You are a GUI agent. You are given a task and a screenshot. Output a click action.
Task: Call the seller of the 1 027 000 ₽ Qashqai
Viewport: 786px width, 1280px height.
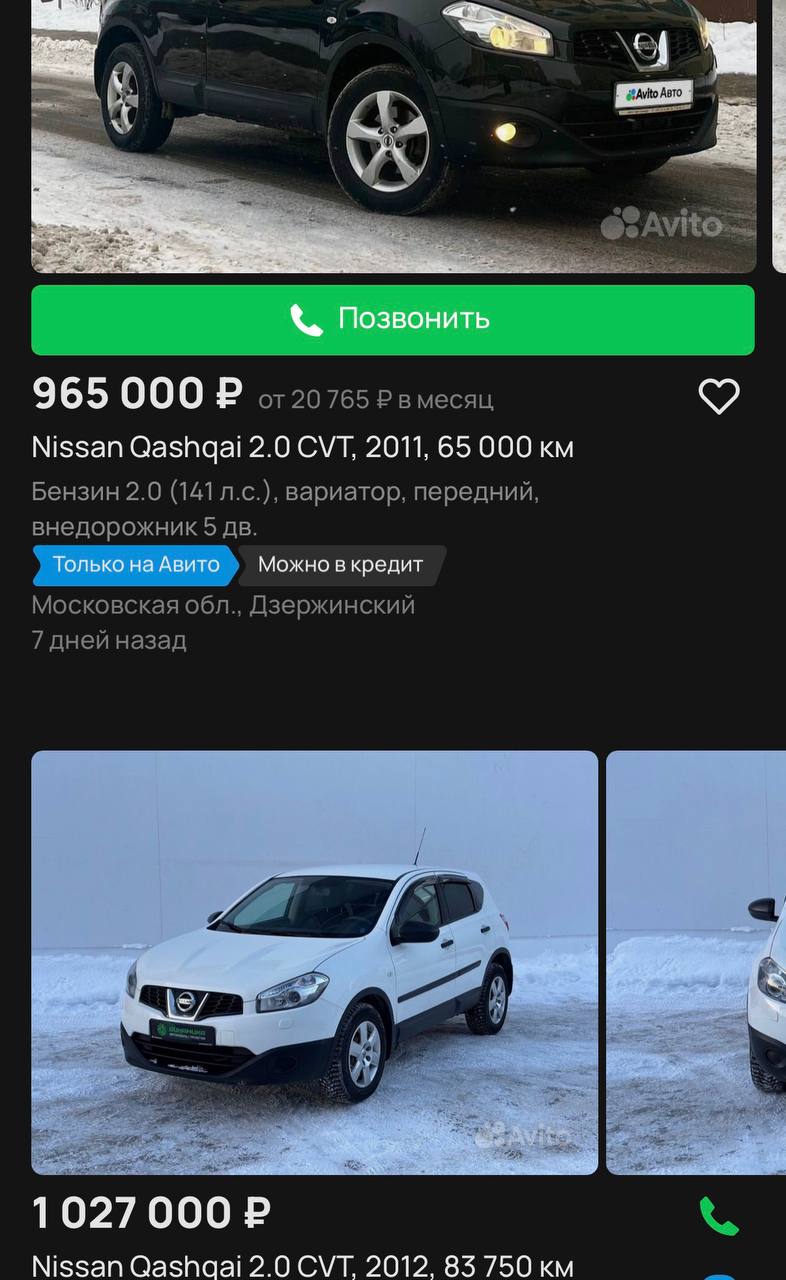coord(718,1216)
